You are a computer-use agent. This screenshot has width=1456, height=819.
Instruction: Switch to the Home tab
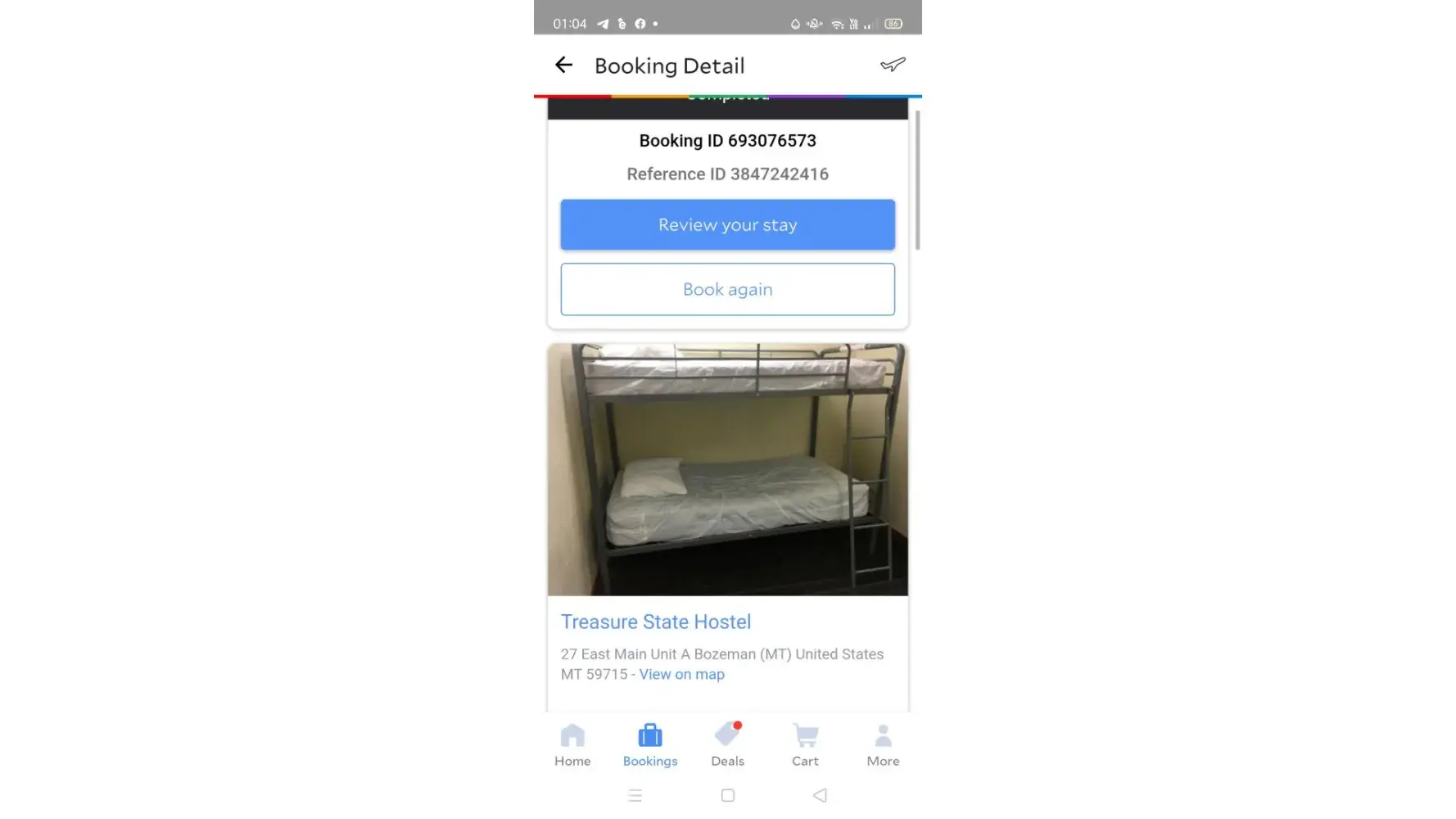click(572, 744)
